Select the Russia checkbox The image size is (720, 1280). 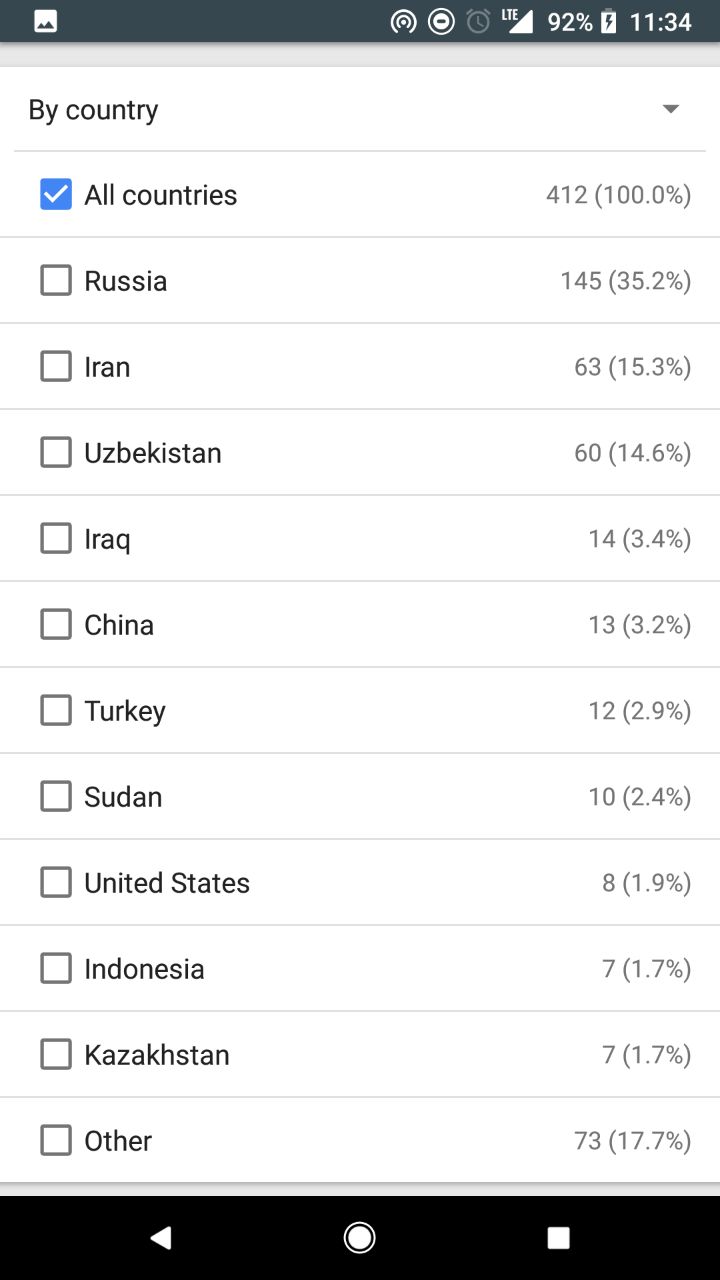click(56, 280)
